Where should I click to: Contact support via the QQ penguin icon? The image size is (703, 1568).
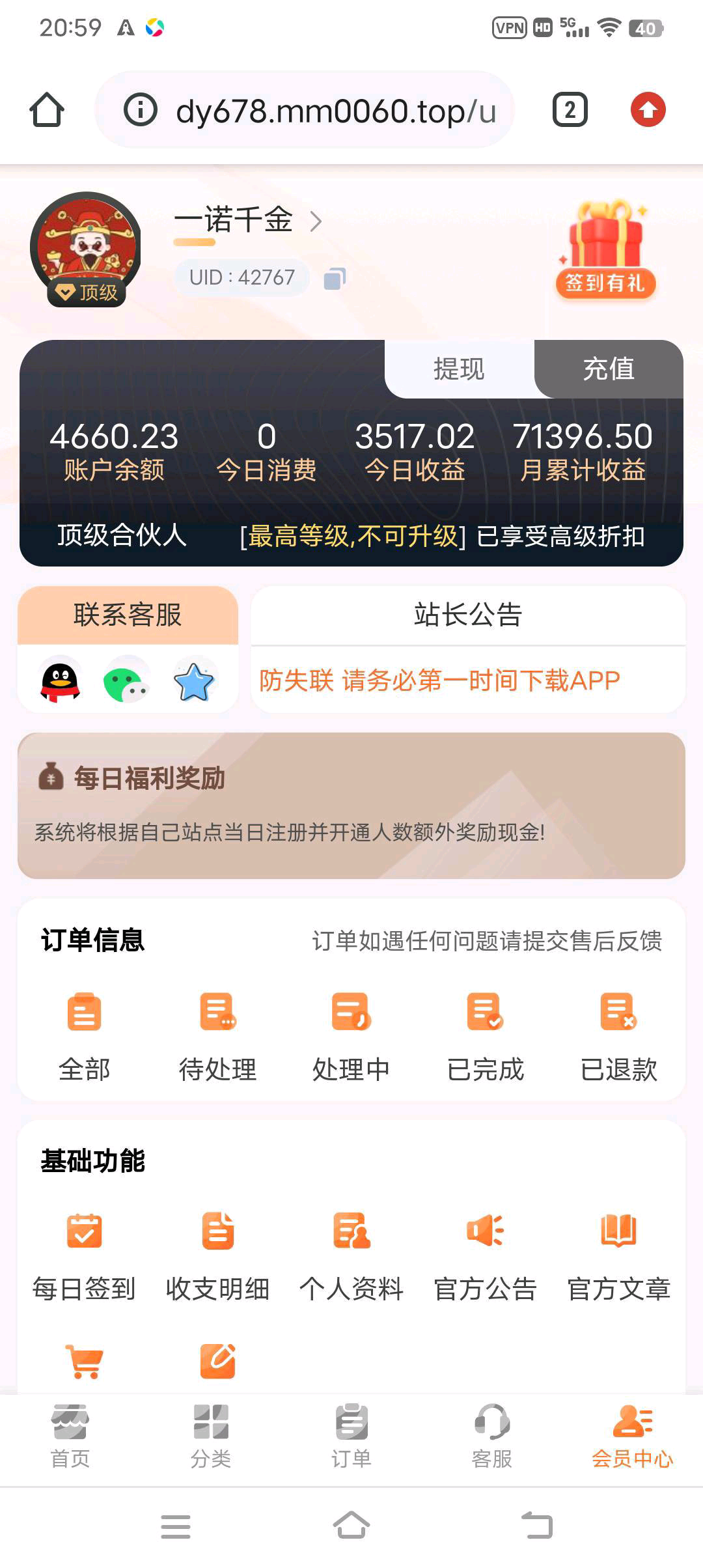(61, 682)
